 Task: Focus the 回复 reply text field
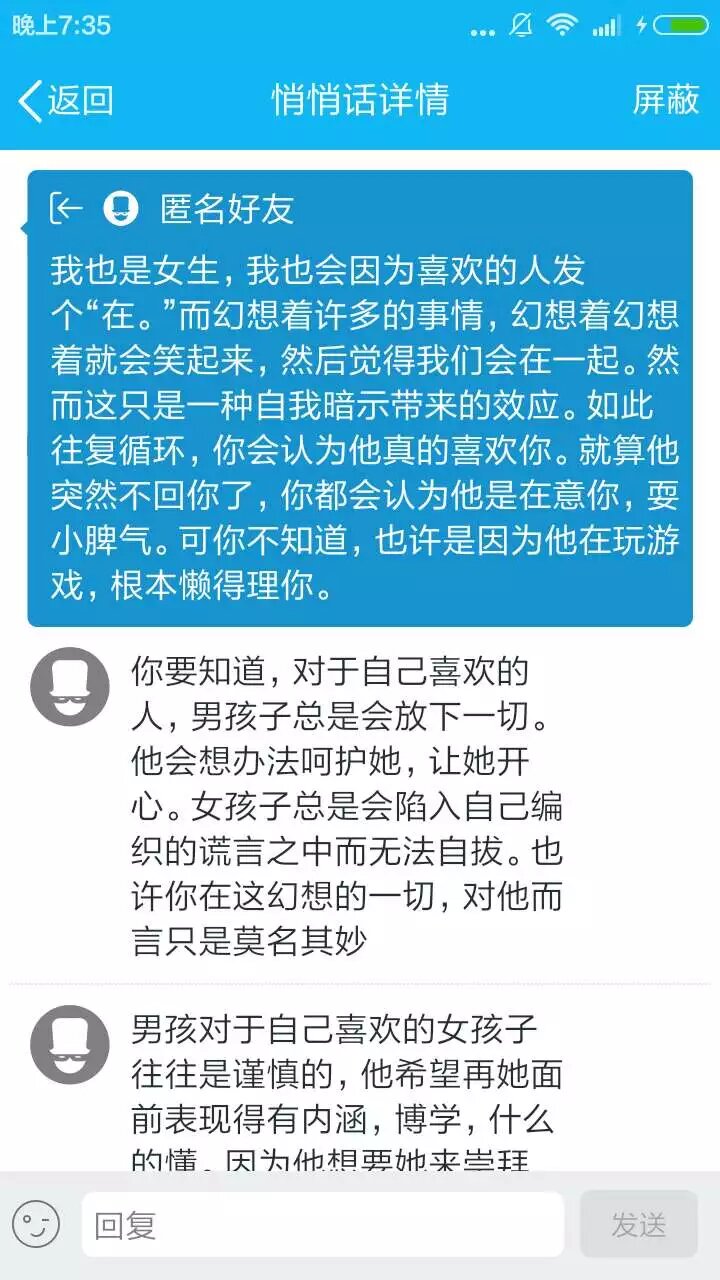coord(322,1224)
